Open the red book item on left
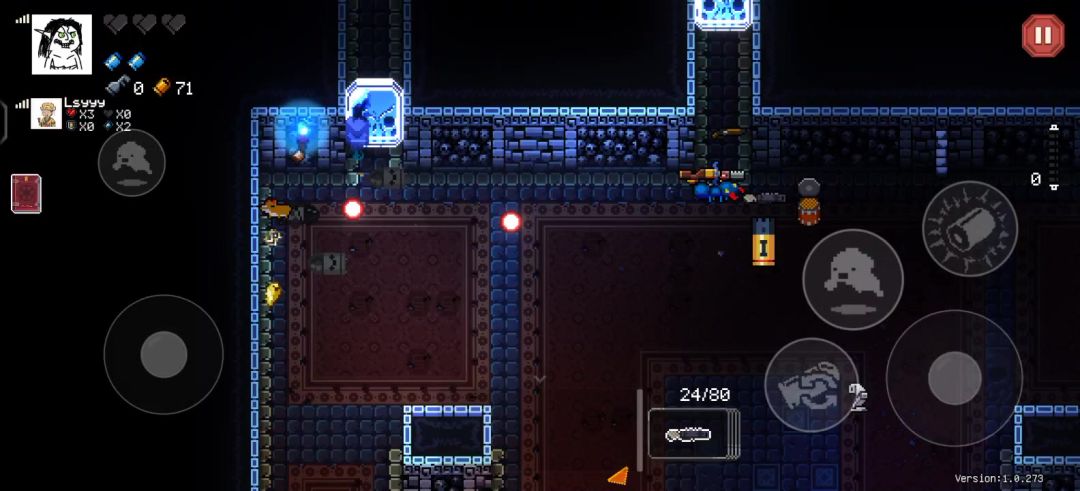 [x=26, y=194]
